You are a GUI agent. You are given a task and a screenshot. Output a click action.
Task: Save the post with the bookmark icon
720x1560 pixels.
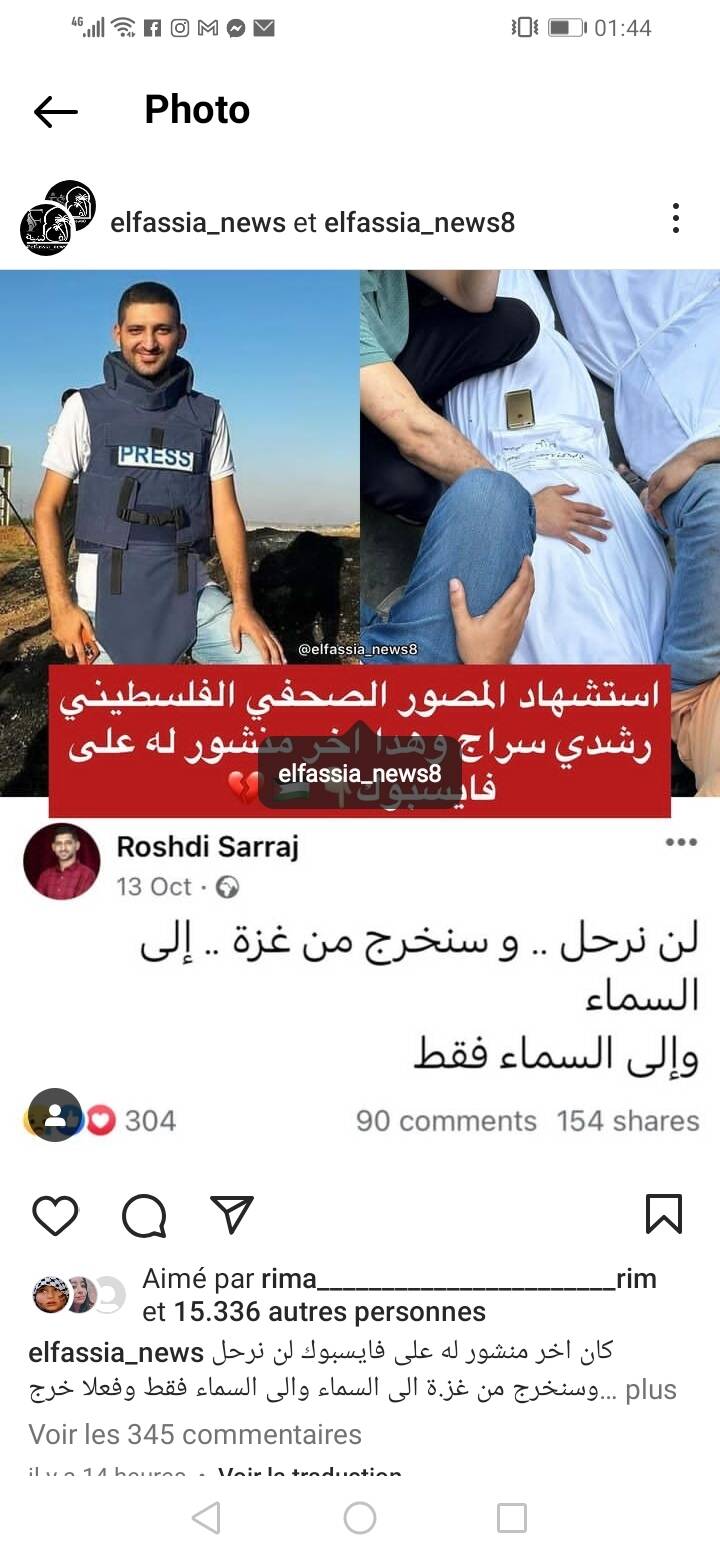(x=664, y=1214)
